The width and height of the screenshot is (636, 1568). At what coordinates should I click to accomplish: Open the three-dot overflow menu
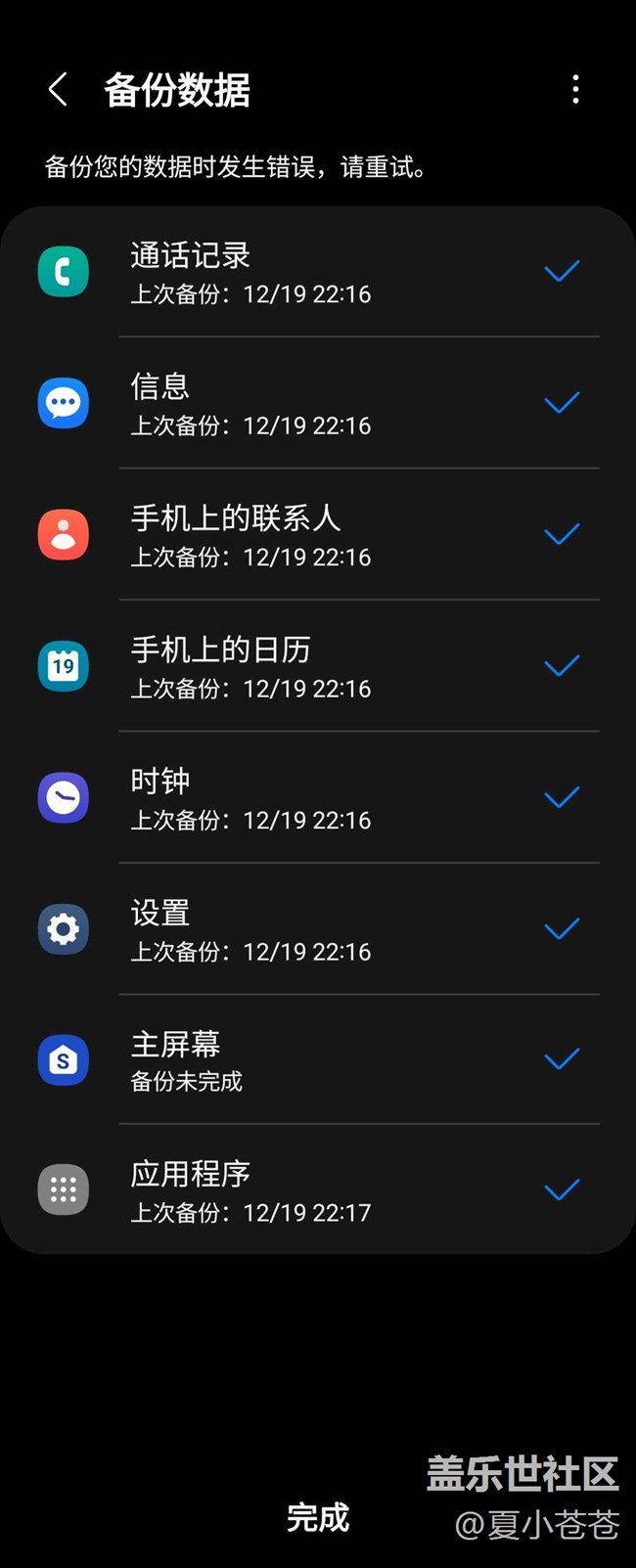click(575, 90)
